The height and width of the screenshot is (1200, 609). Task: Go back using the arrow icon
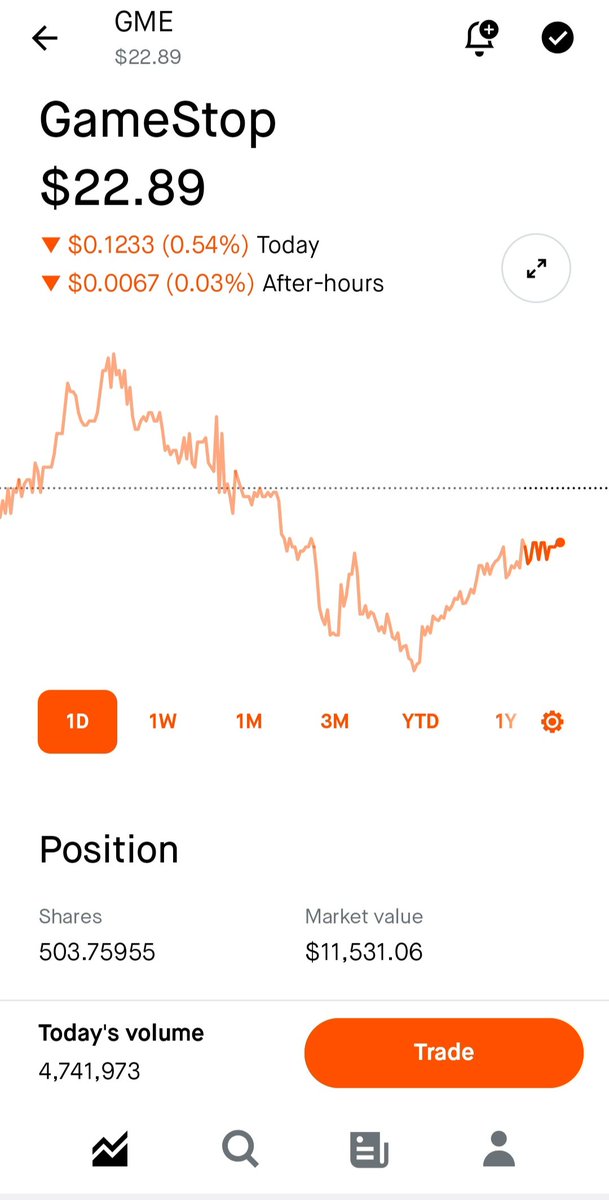coord(45,39)
